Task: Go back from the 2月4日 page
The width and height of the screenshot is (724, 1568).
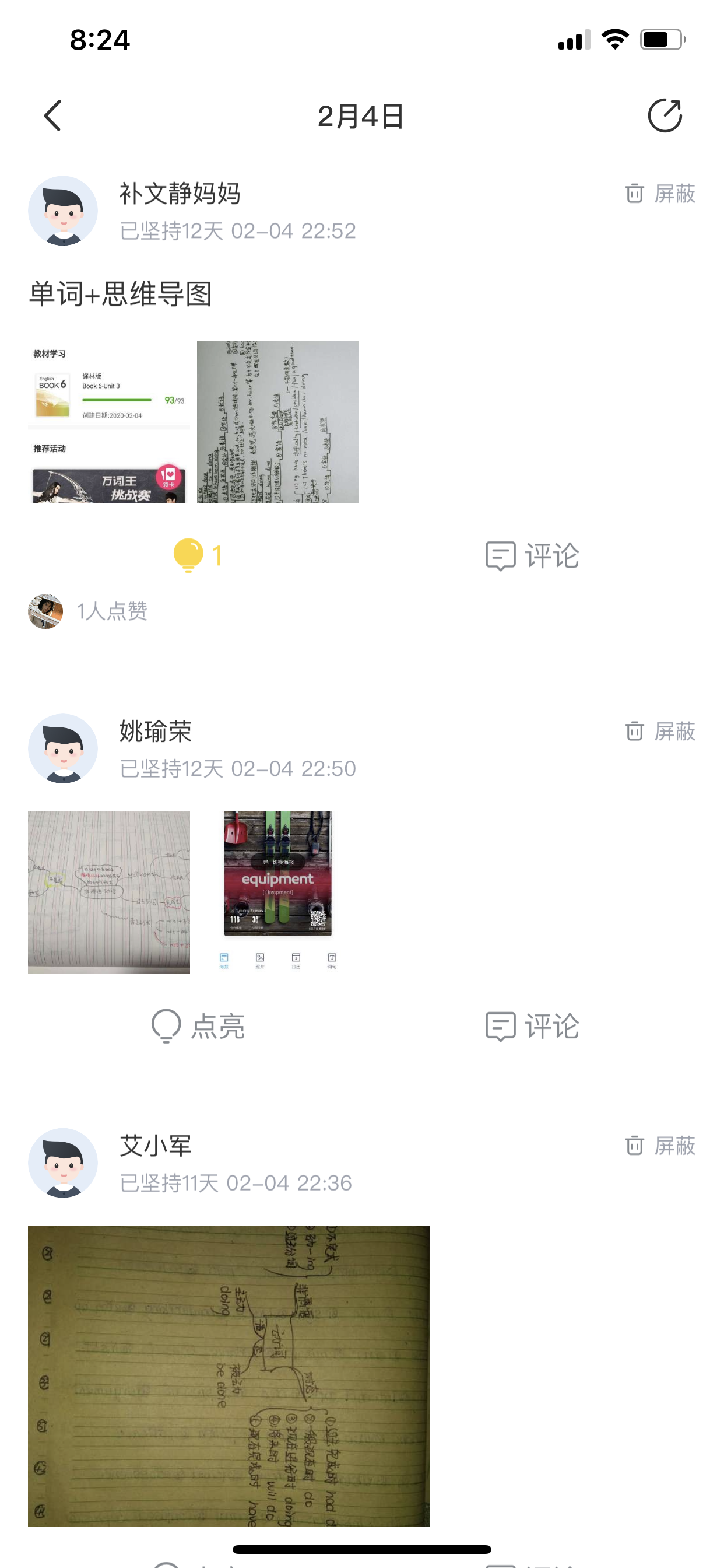Action: point(53,116)
